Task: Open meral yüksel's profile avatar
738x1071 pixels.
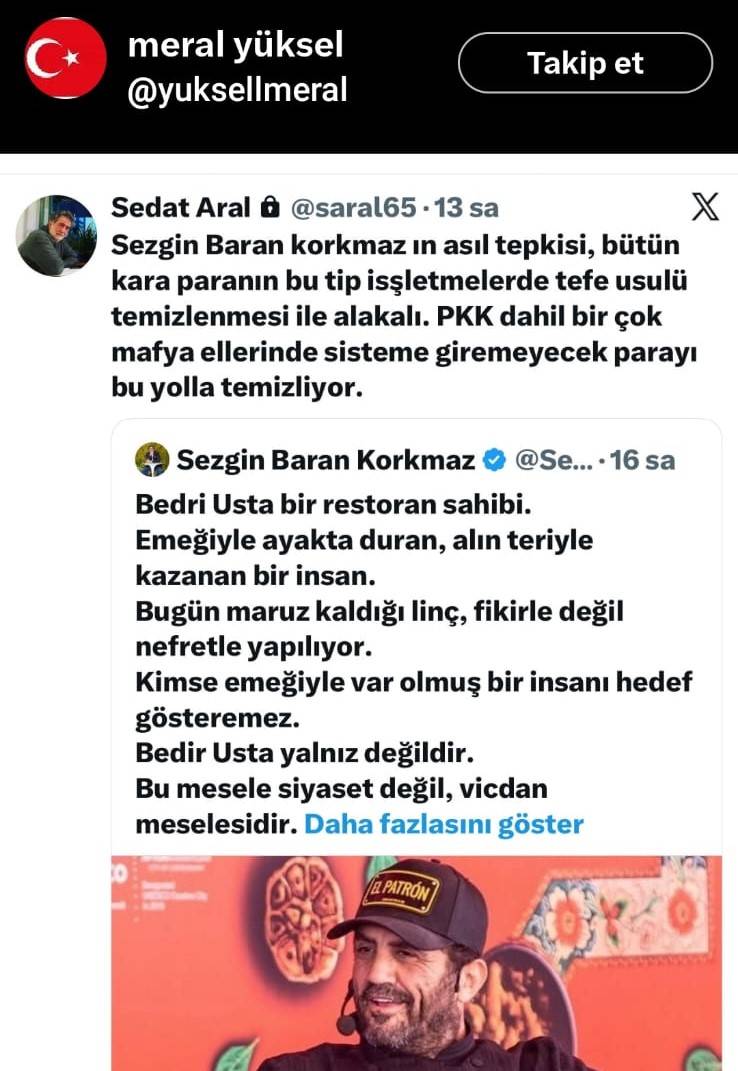Action: pyautogui.click(x=65, y=59)
